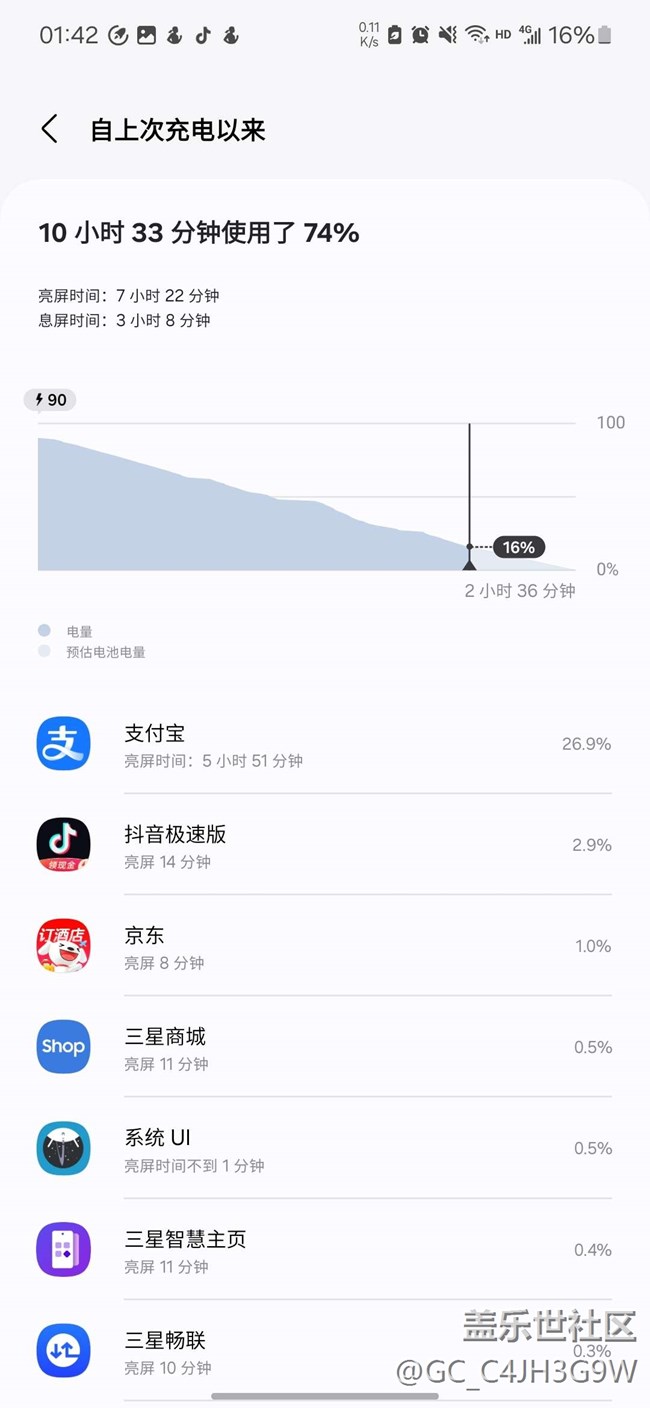
Task: Open 抖音极速版 battery usage details
Action: point(325,845)
